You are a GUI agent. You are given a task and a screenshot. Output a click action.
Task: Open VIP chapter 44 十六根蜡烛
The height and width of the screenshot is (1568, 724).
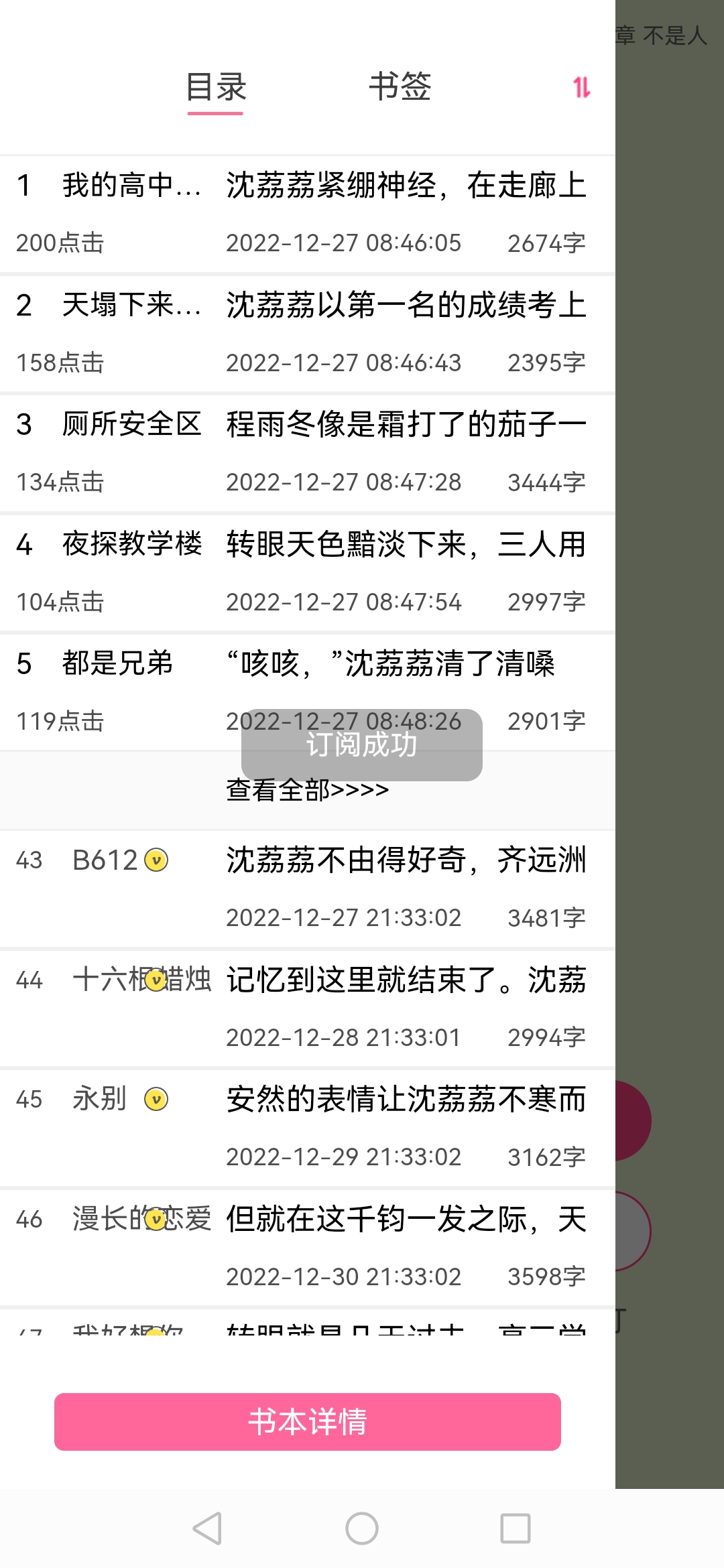coord(302,1007)
